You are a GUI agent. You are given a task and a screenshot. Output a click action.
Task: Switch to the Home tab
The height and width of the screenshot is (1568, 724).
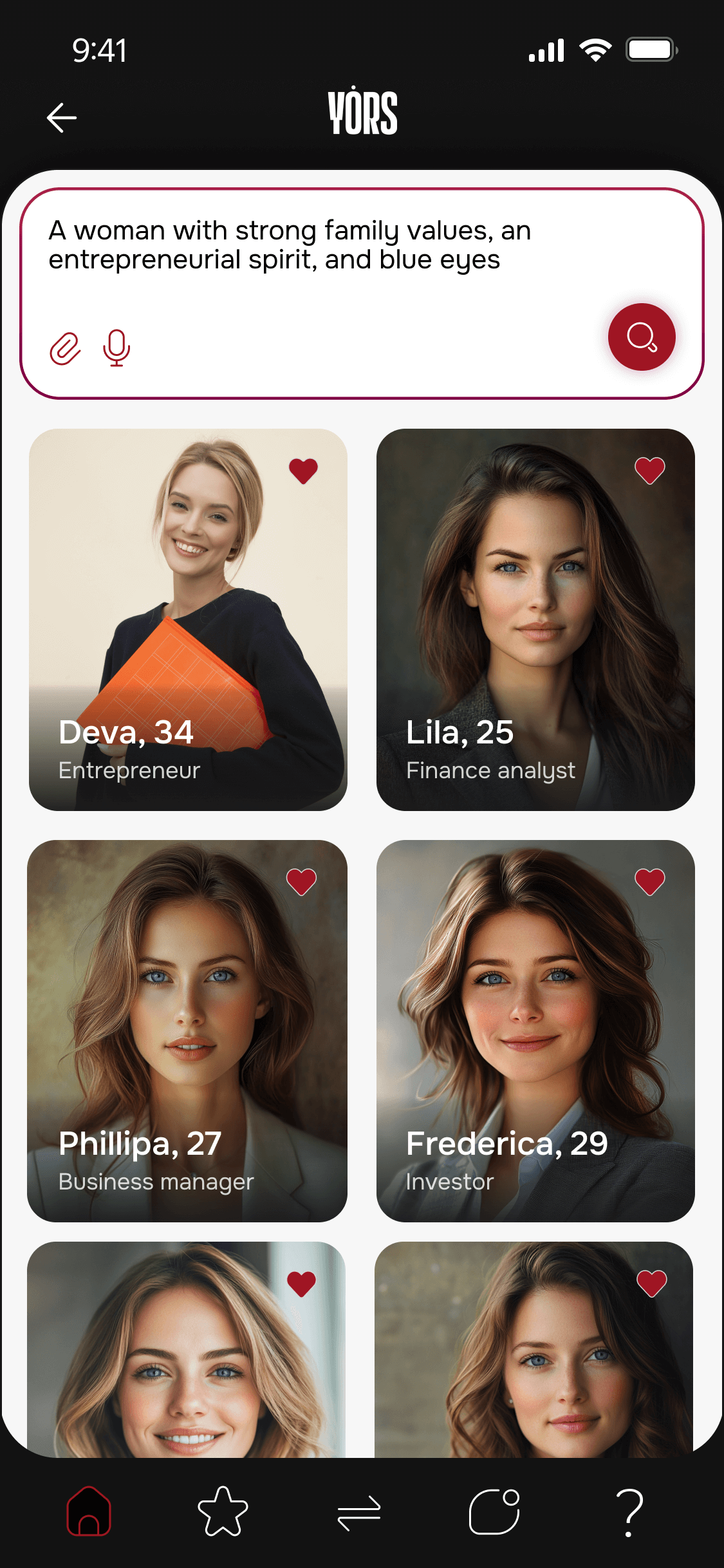(89, 1511)
